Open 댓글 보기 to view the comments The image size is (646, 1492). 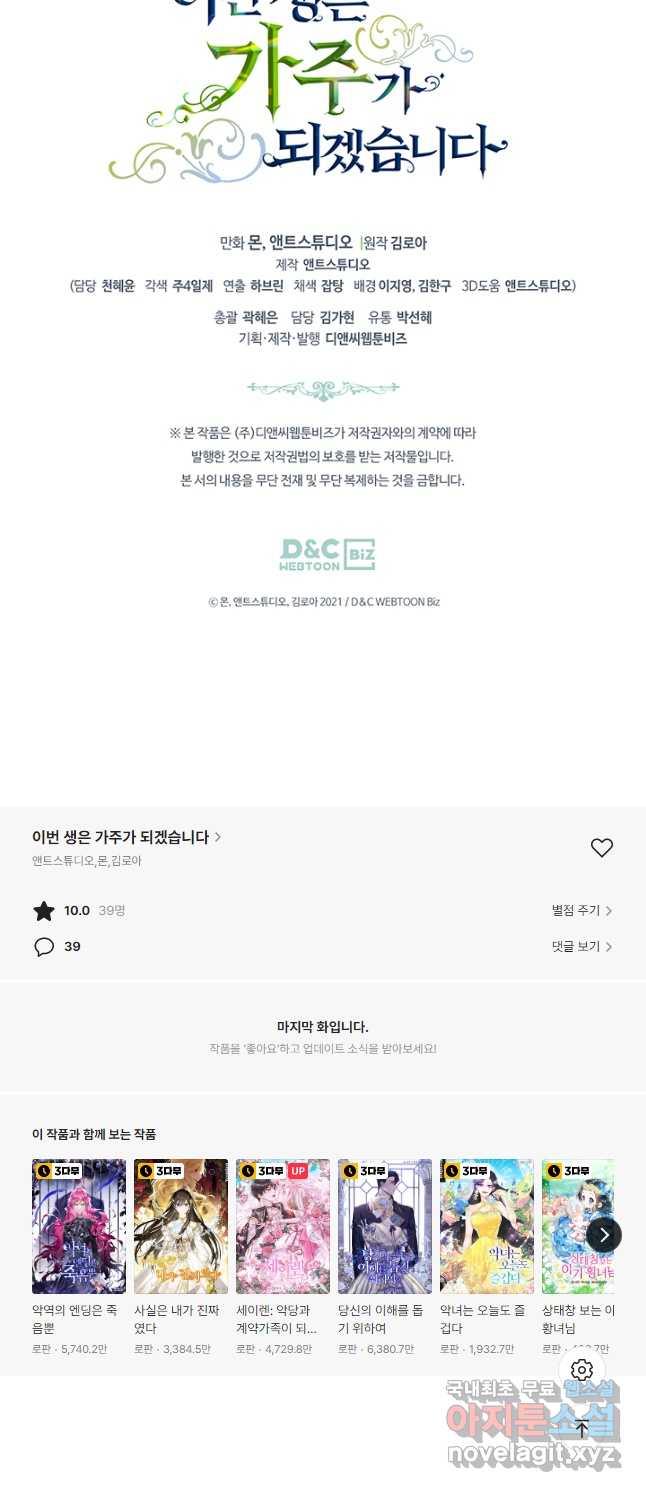pos(581,946)
